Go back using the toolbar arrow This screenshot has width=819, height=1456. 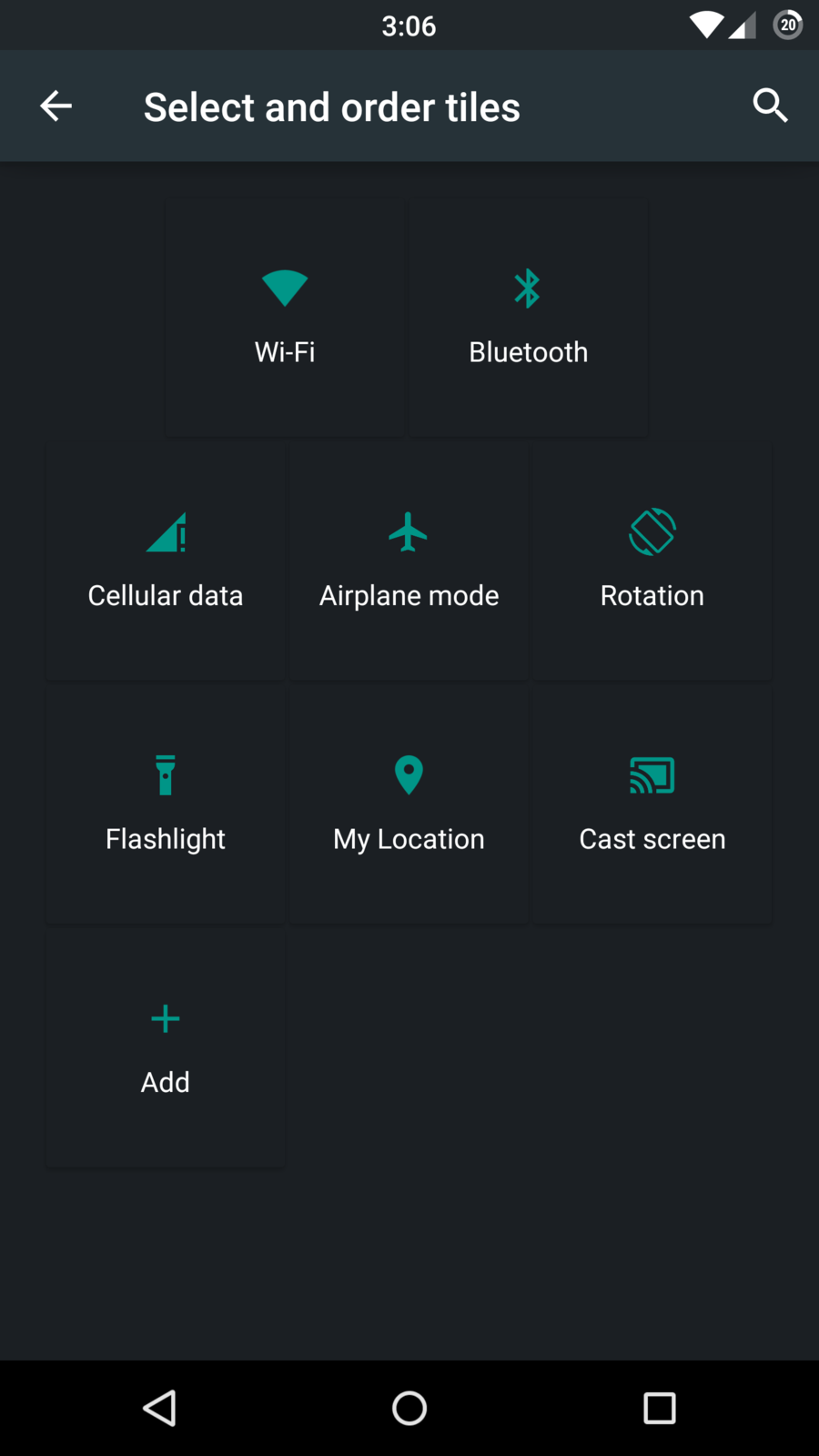56,106
